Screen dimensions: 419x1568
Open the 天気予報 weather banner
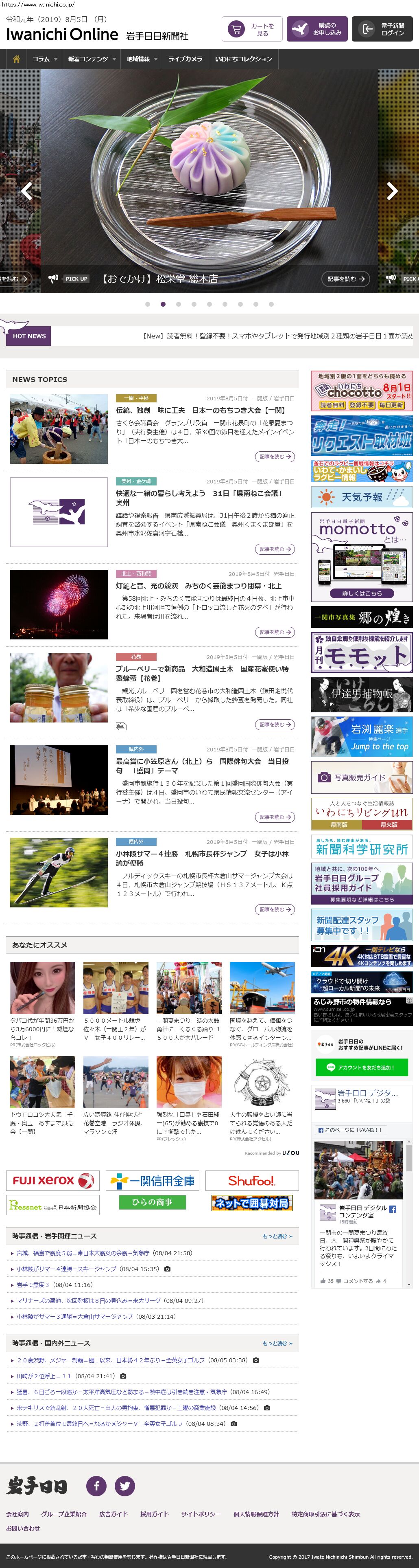tap(361, 497)
